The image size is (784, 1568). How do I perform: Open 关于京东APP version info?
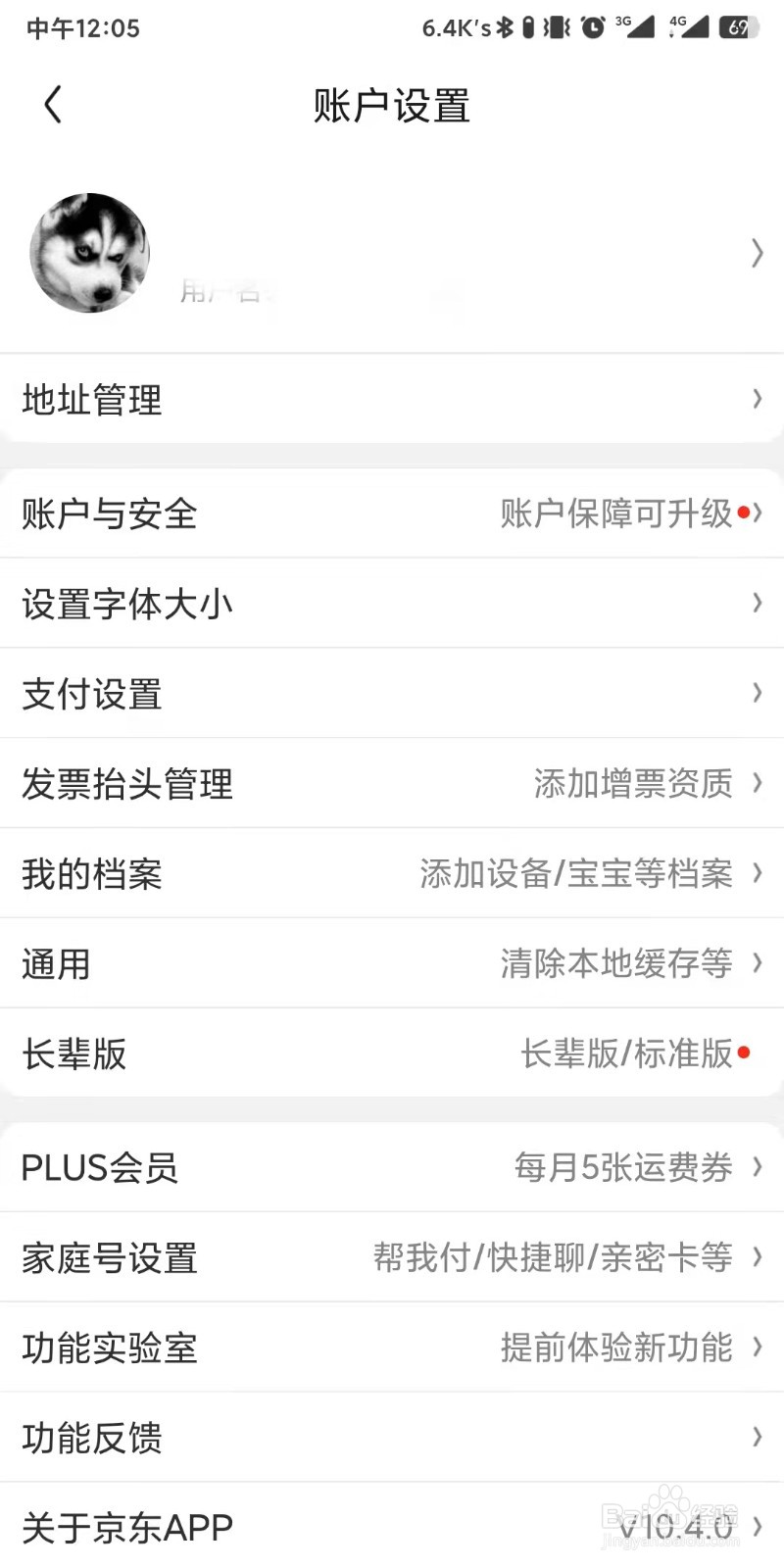pyautogui.click(x=127, y=1527)
